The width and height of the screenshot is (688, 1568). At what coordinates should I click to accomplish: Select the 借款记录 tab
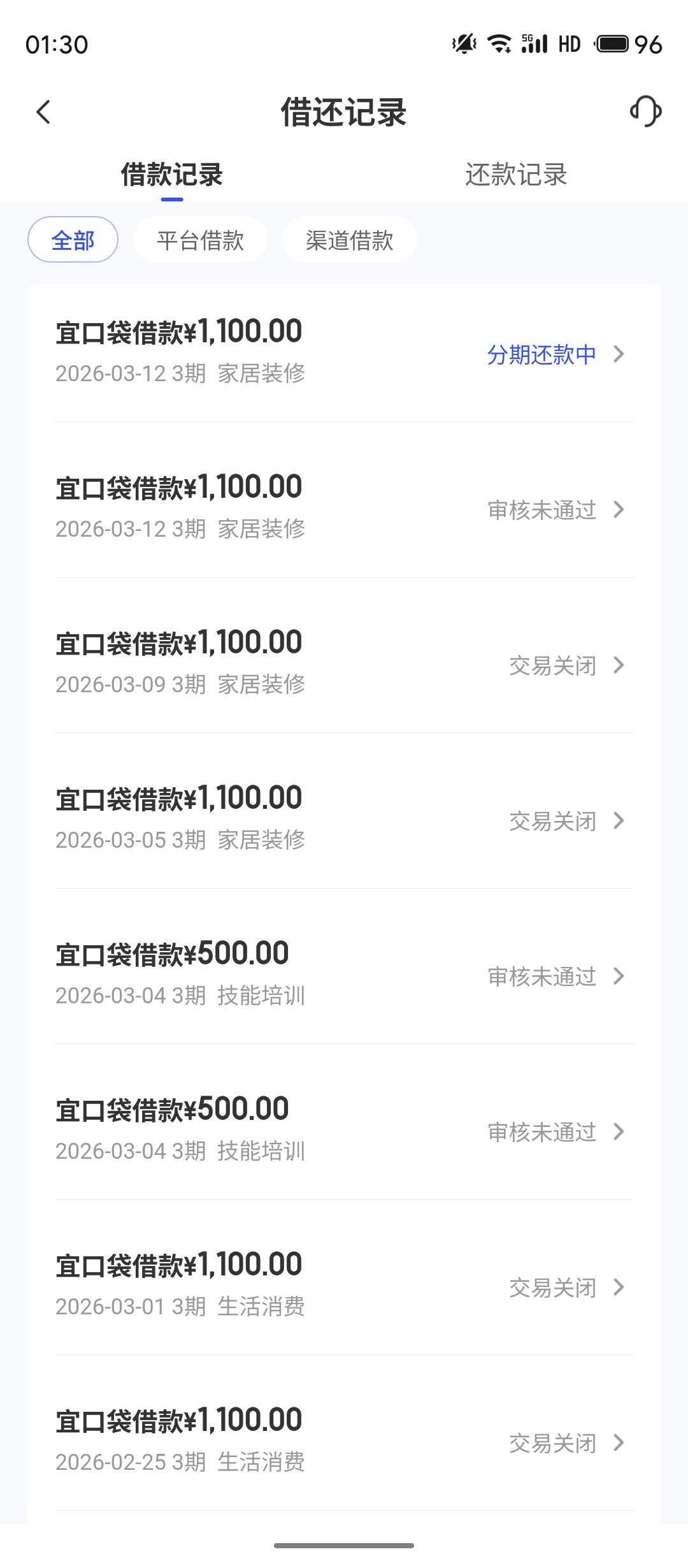pos(172,175)
